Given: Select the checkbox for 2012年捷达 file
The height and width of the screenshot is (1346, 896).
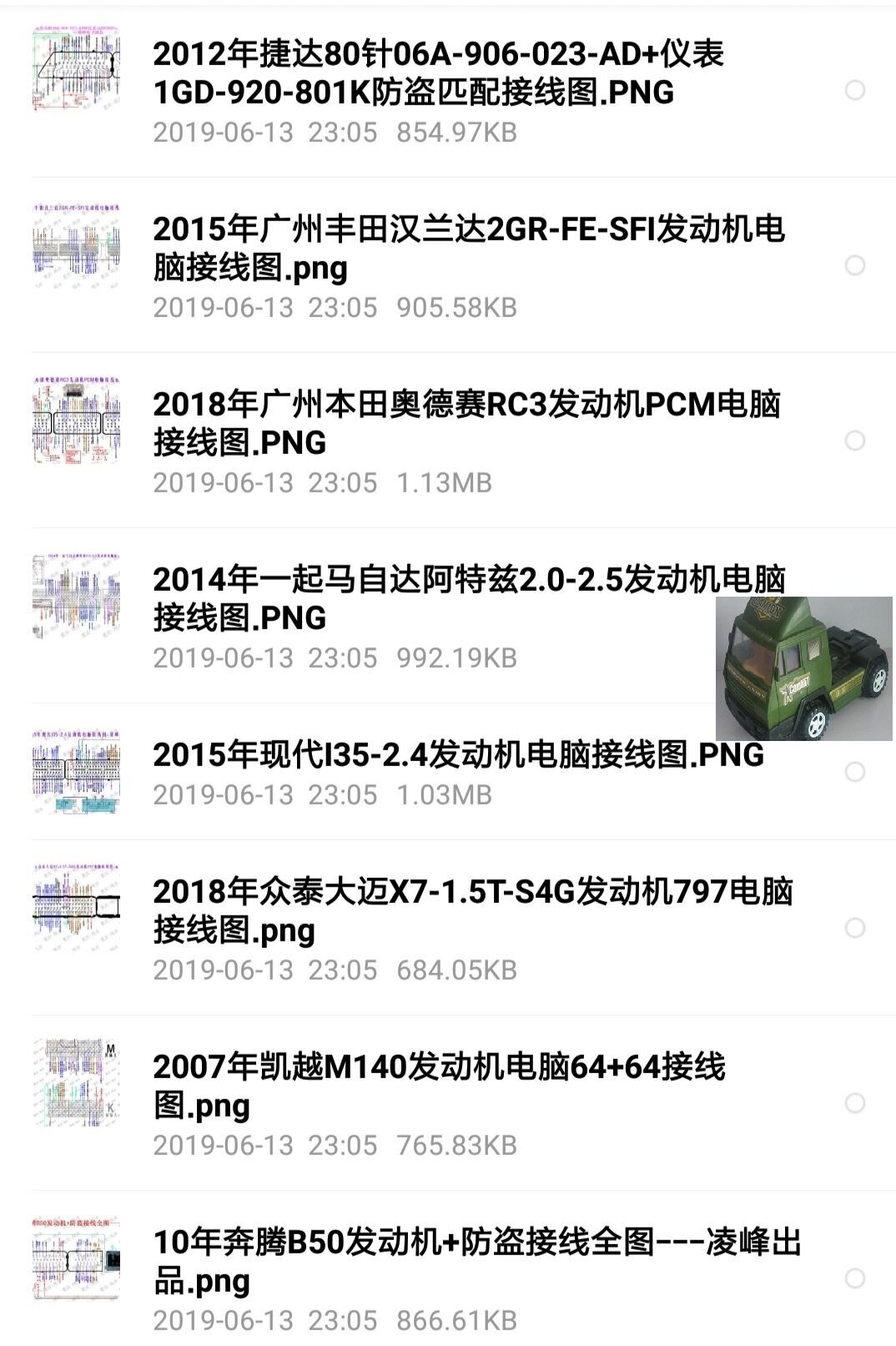Looking at the screenshot, I should pyautogui.click(x=855, y=90).
